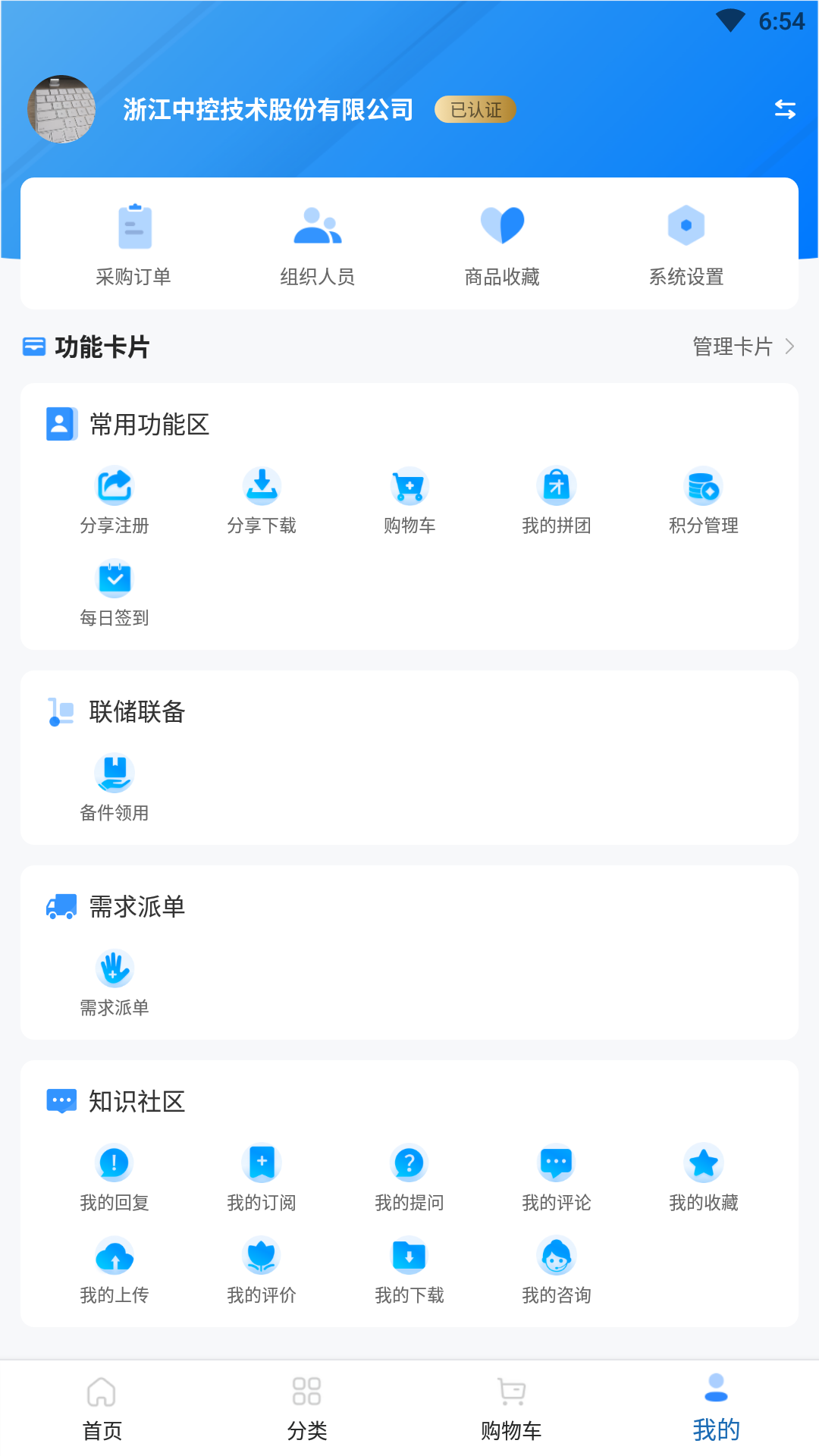Open the 备件领用 spare parts icon
819x1456 pixels.
point(115,773)
